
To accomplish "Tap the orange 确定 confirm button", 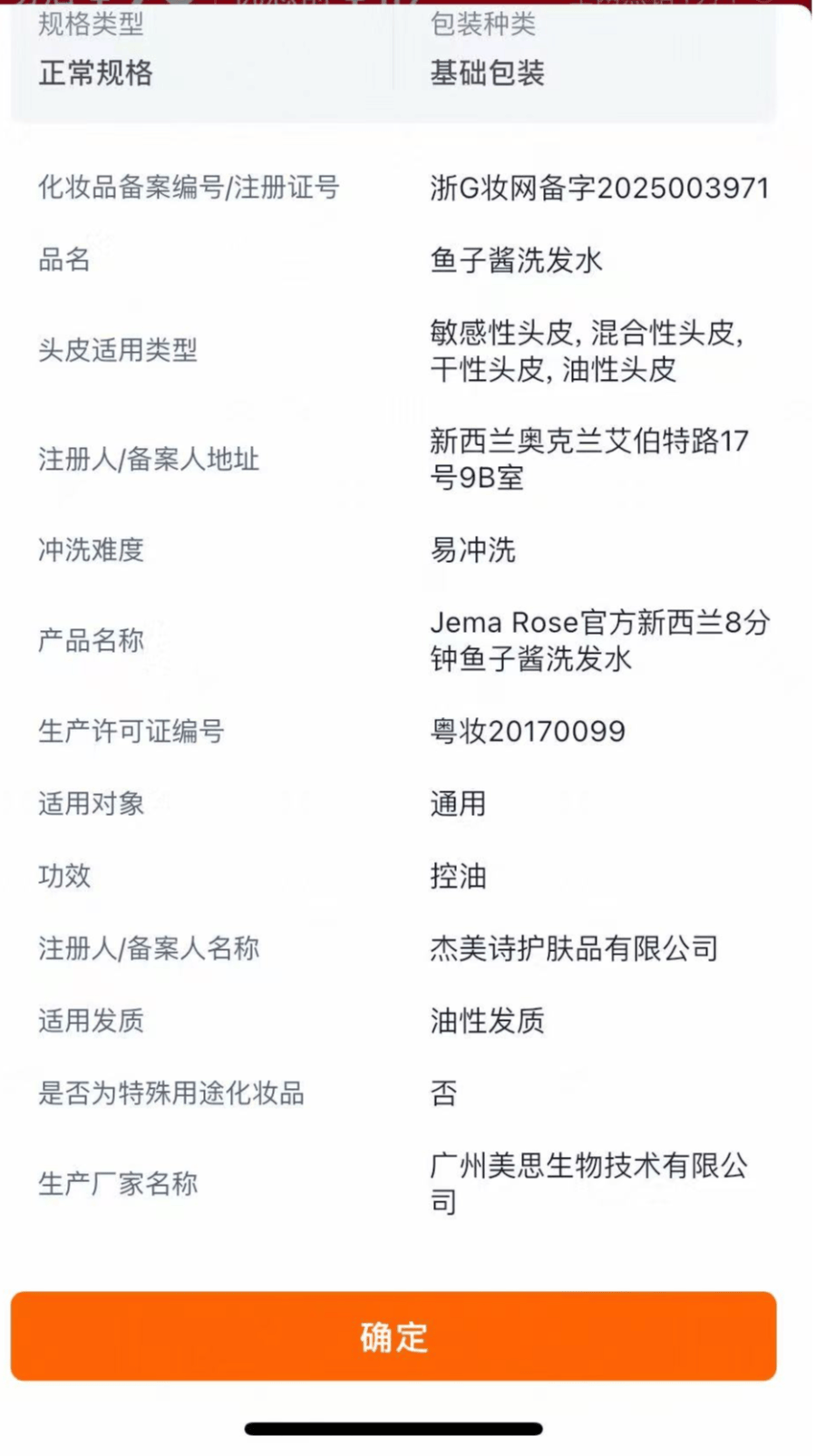I will (393, 1336).
